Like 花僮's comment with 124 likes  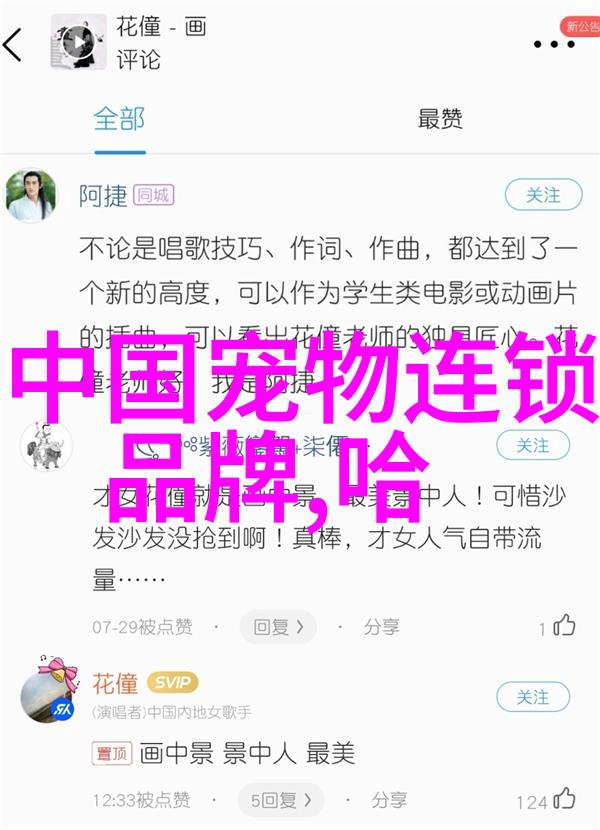click(564, 799)
